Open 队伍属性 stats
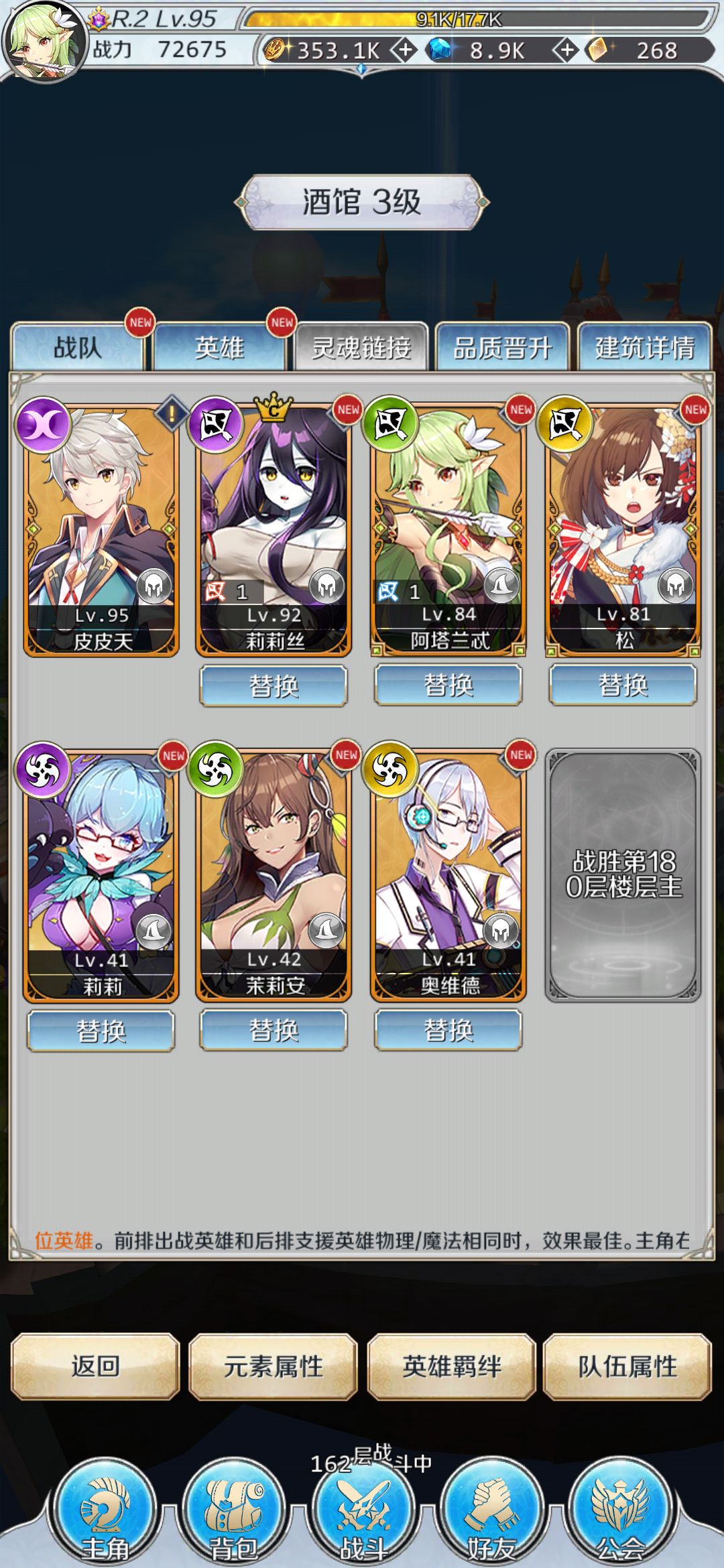 [x=627, y=1366]
